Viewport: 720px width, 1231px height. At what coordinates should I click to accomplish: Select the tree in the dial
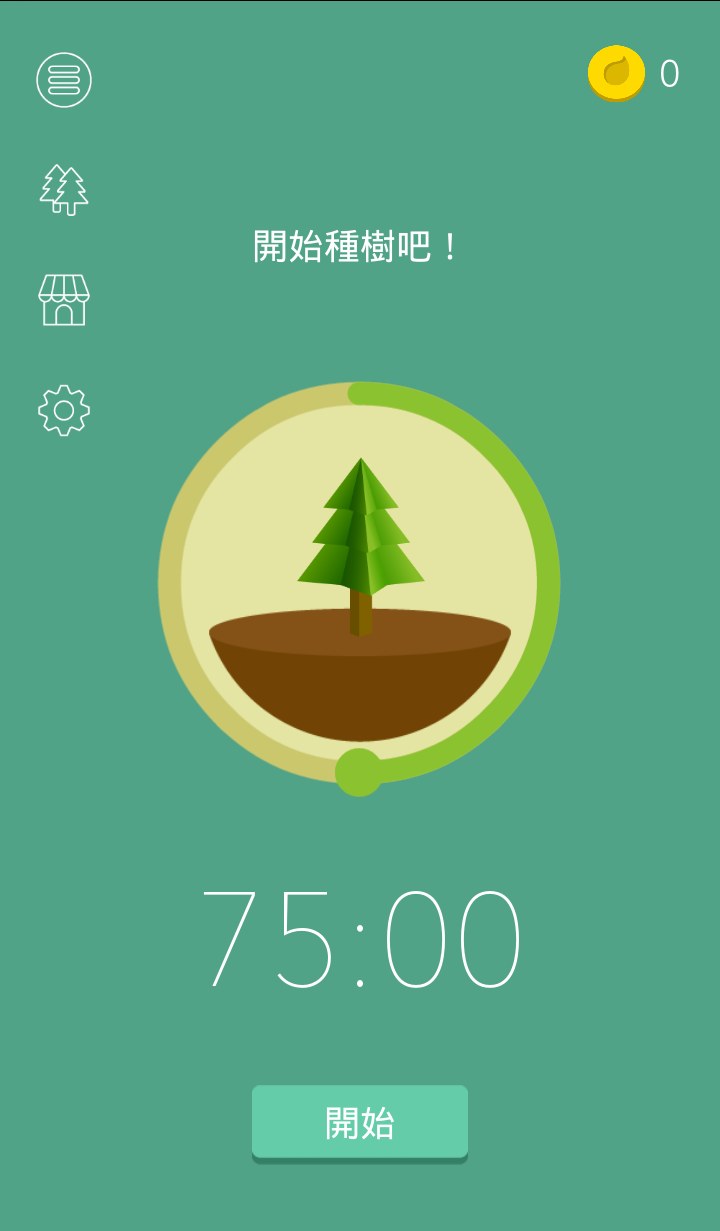[x=361, y=540]
